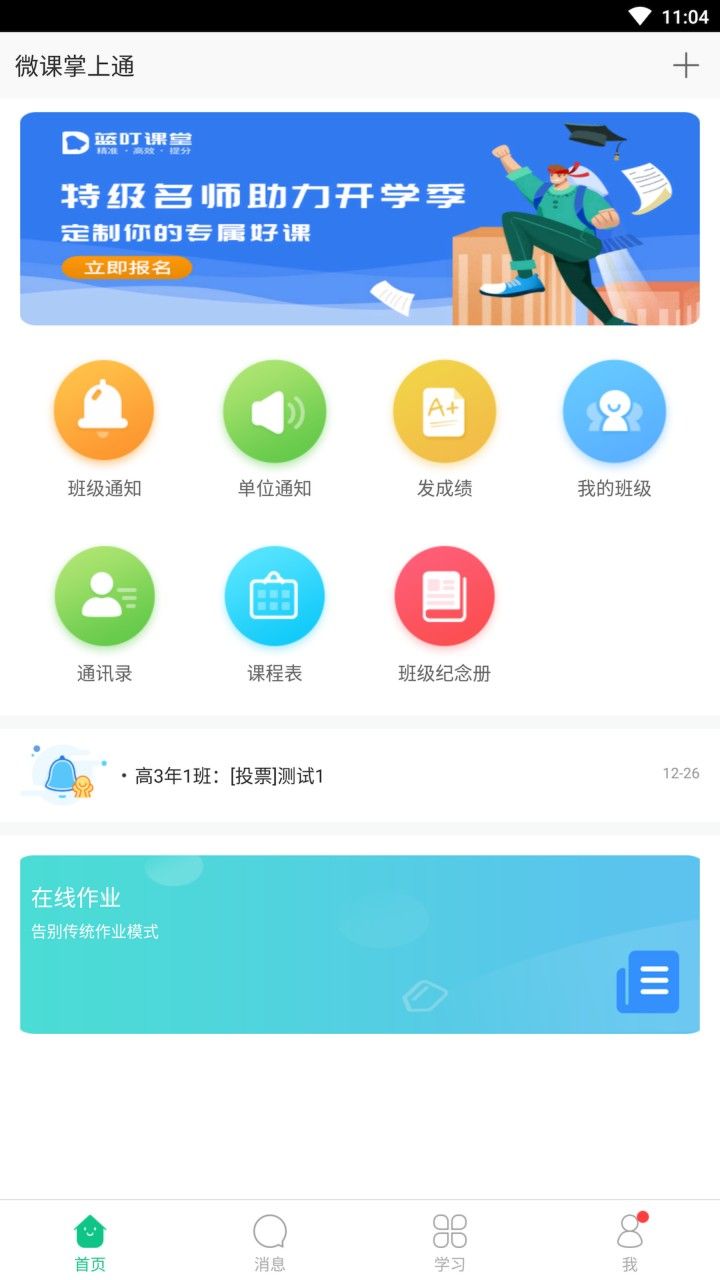
Task: Switch to the 消息 messages tab
Action: (270, 1237)
